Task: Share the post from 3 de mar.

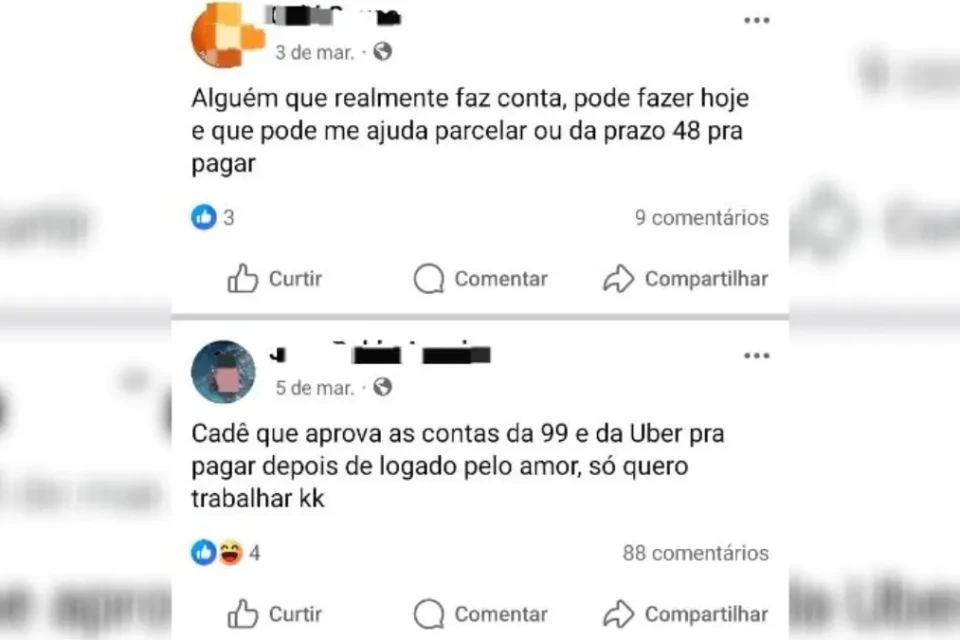Action: click(686, 279)
